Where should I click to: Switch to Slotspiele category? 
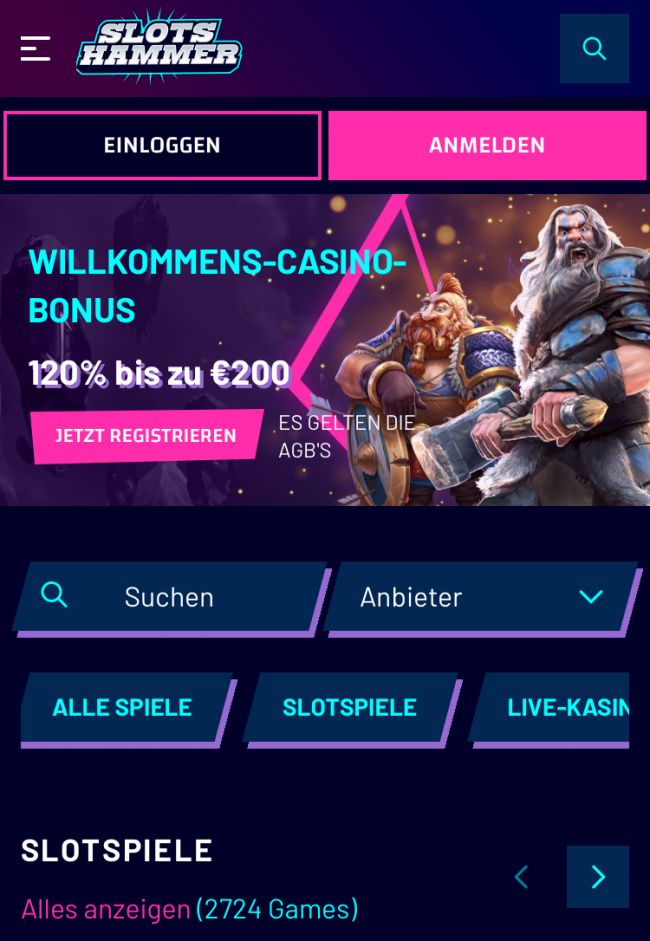[x=349, y=707]
